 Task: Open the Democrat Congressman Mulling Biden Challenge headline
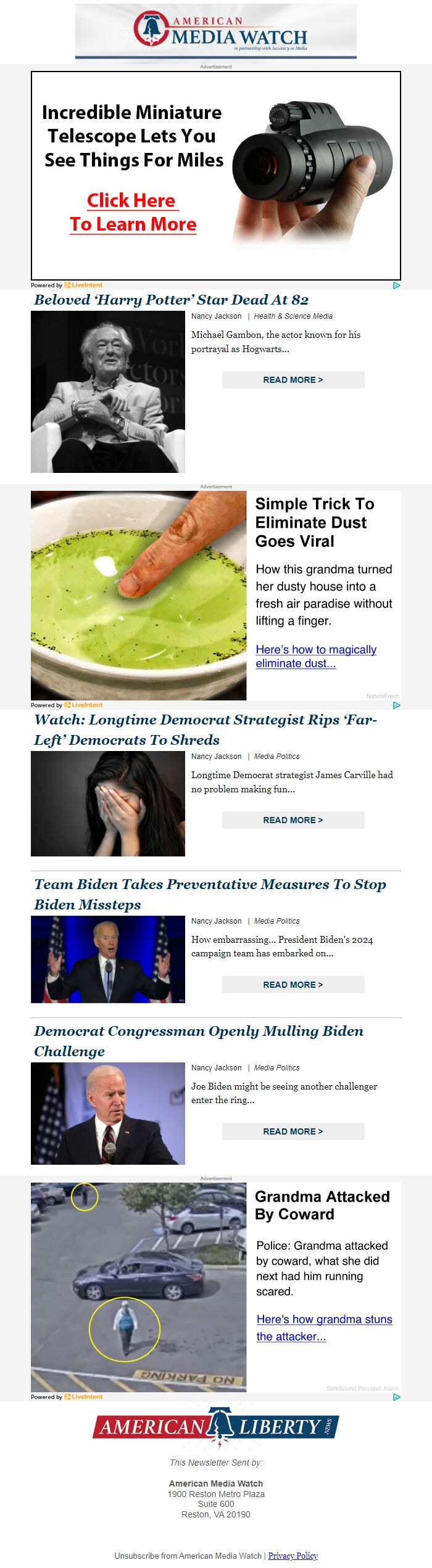tap(198, 1041)
